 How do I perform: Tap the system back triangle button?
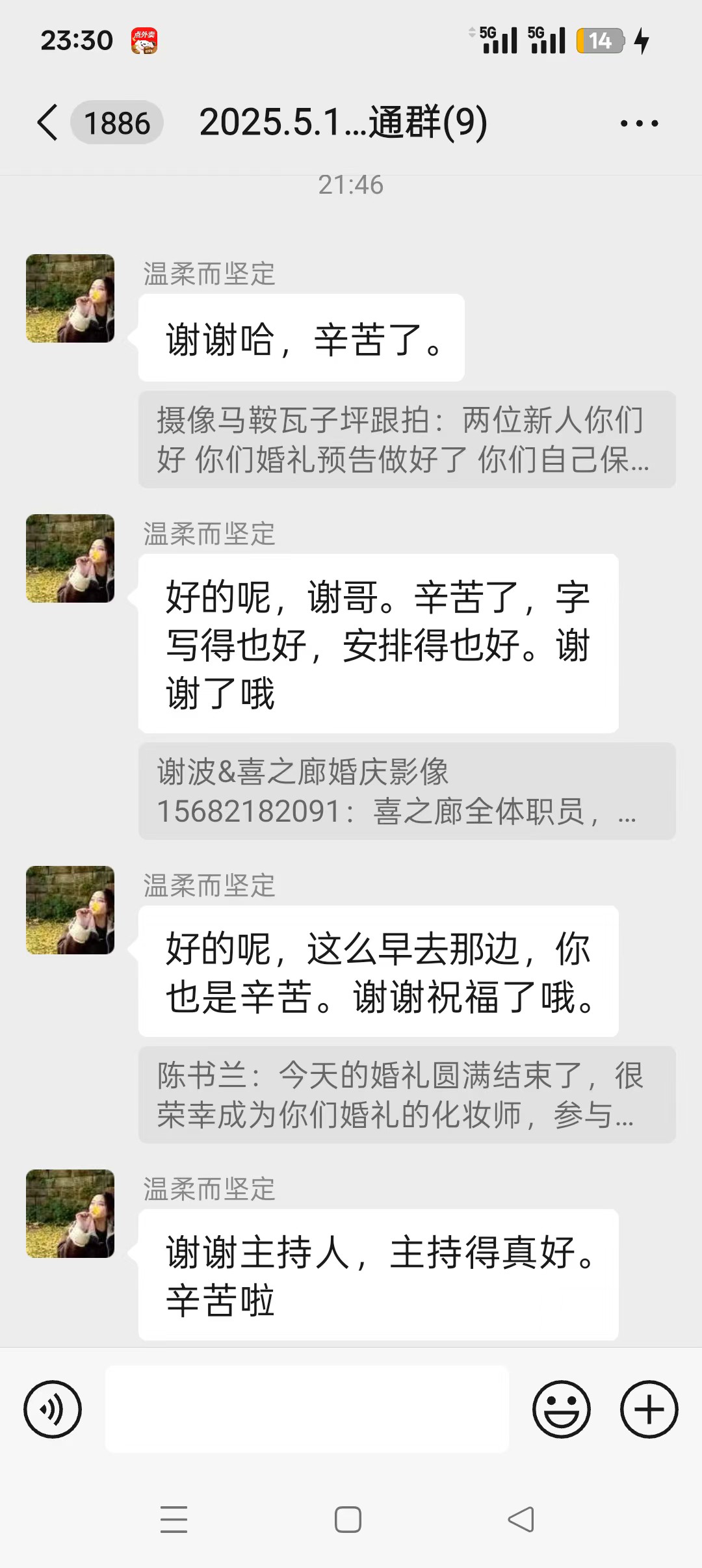(x=521, y=1520)
